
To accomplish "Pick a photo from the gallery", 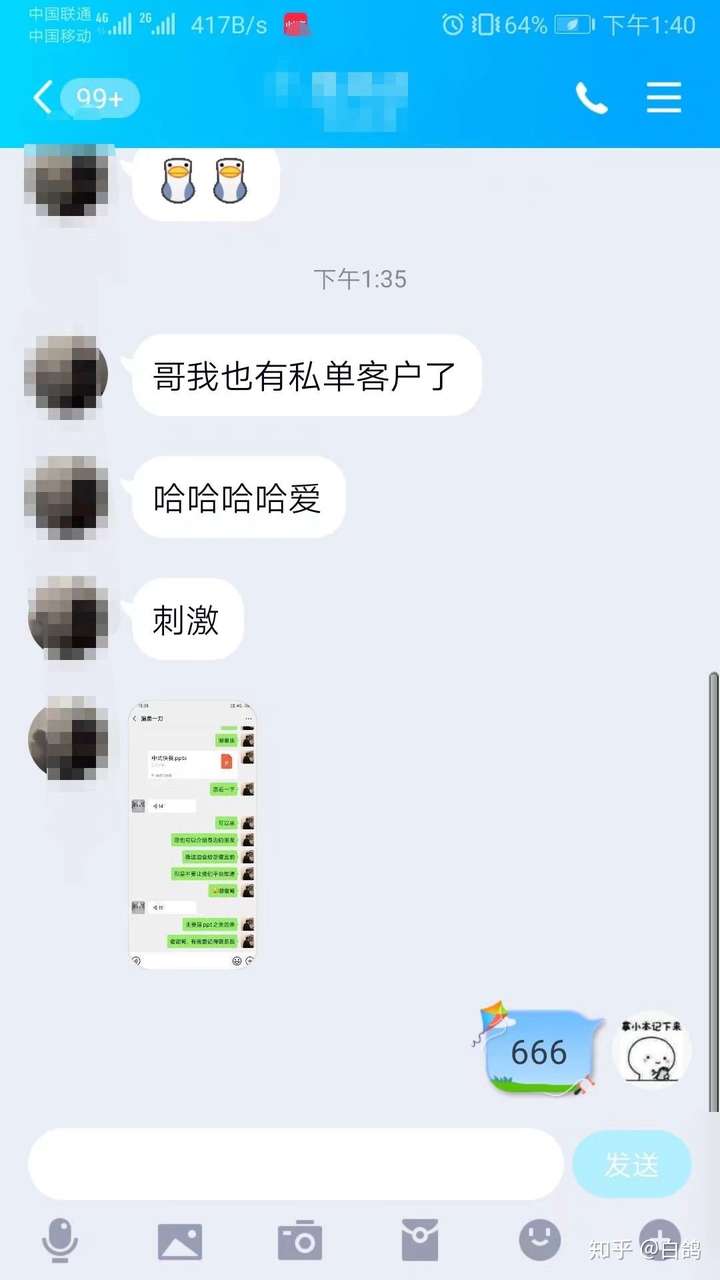I will (x=180, y=1241).
